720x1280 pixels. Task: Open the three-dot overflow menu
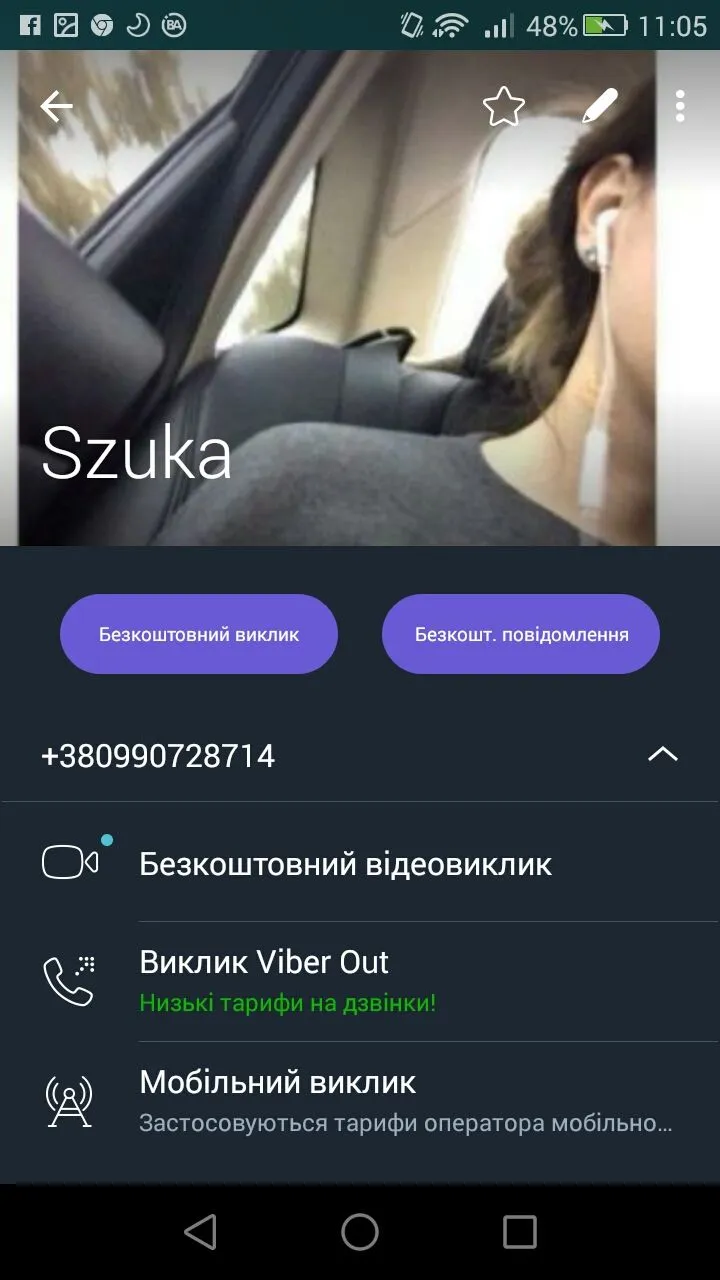(680, 107)
